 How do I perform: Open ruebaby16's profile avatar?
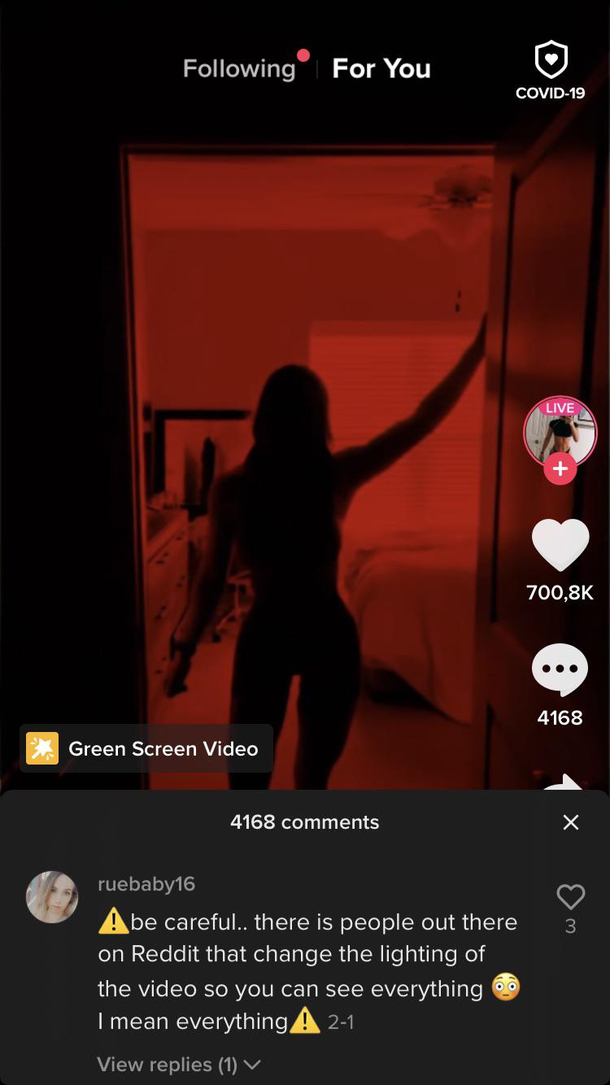(x=52, y=897)
